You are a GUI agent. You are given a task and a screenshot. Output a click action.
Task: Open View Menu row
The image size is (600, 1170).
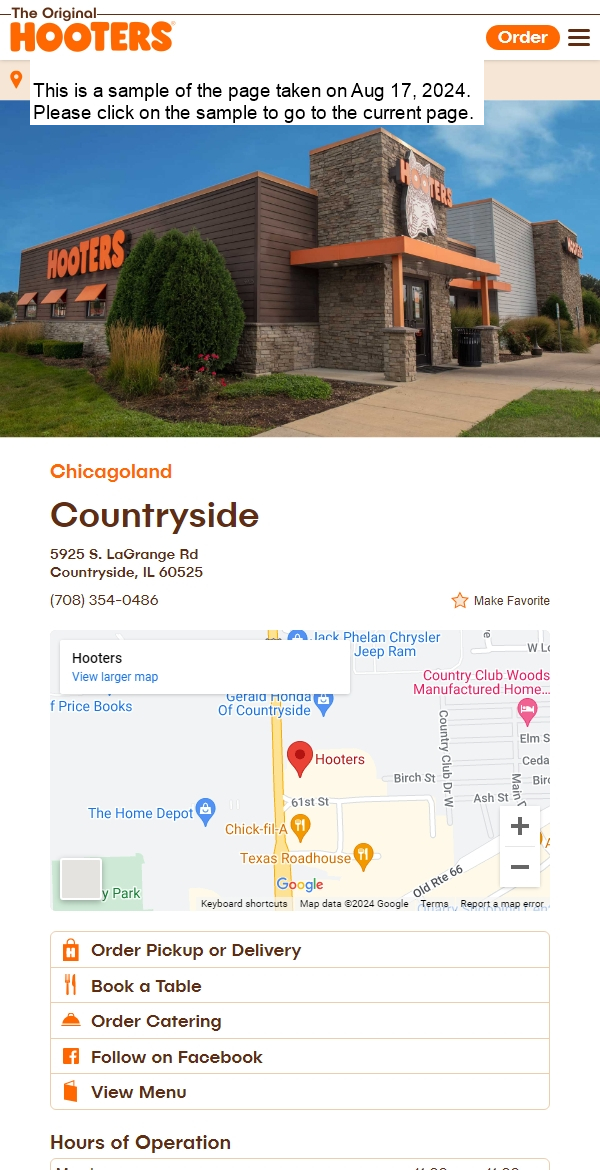click(138, 1092)
